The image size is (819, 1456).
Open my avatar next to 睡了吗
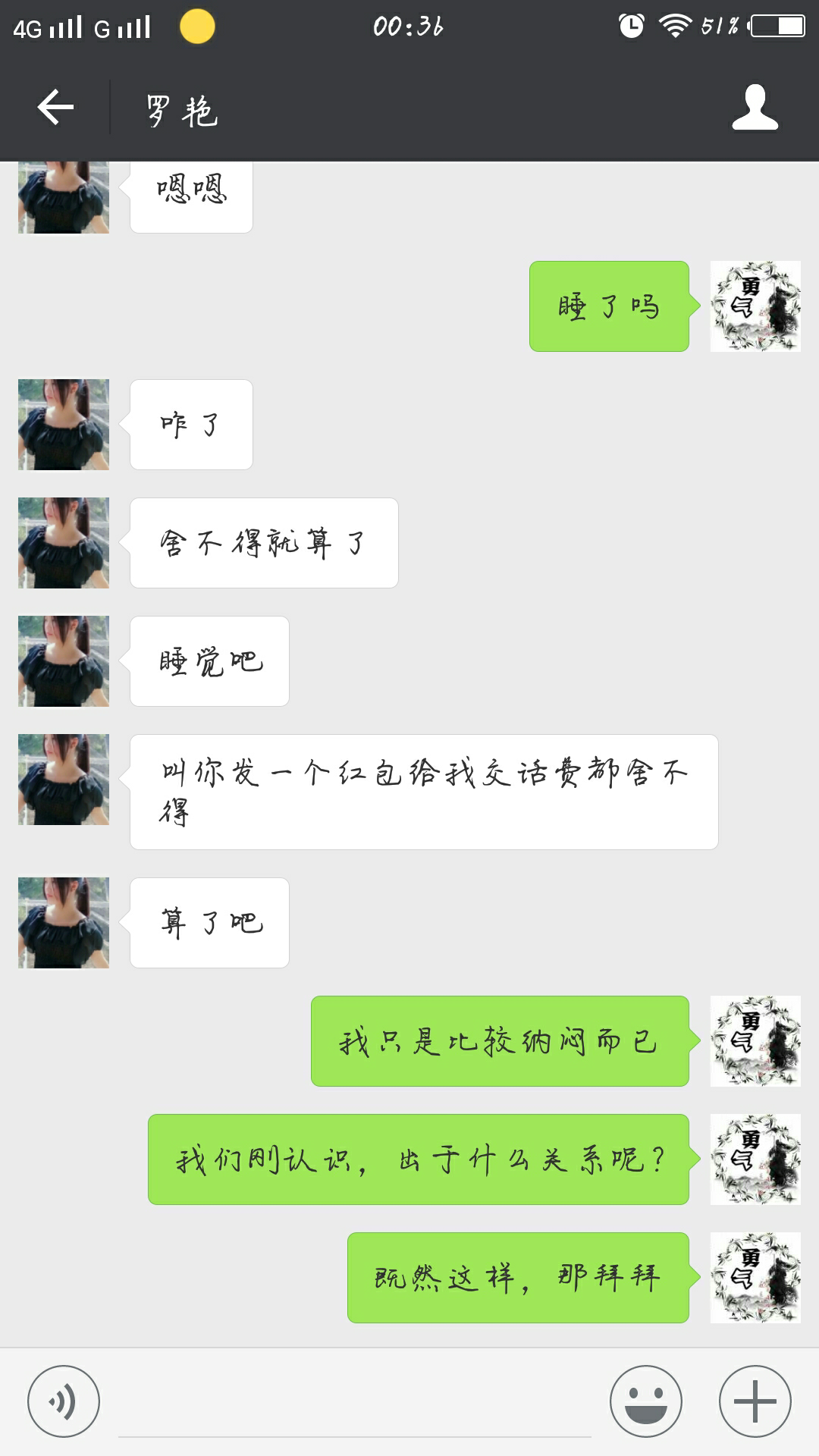[x=755, y=306]
